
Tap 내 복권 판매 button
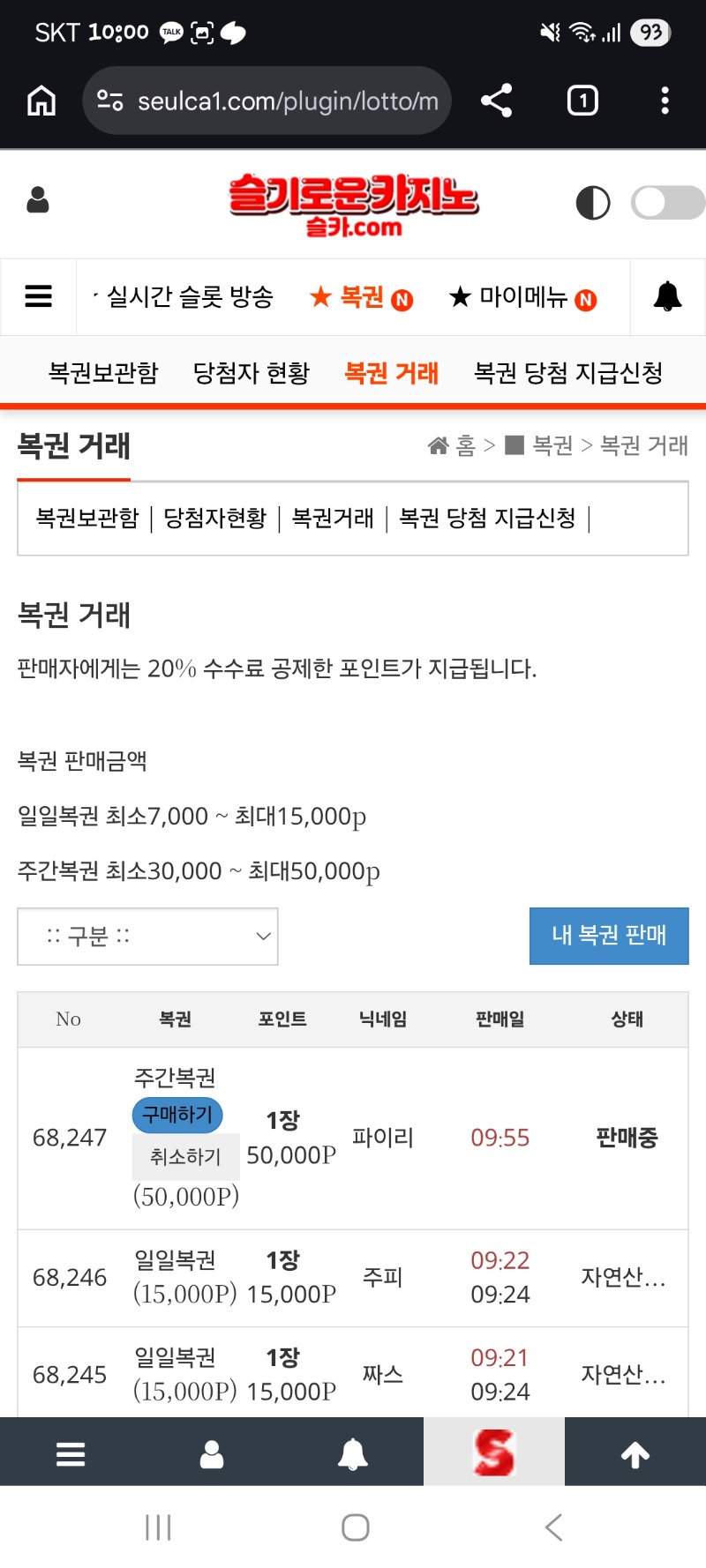[x=609, y=936]
